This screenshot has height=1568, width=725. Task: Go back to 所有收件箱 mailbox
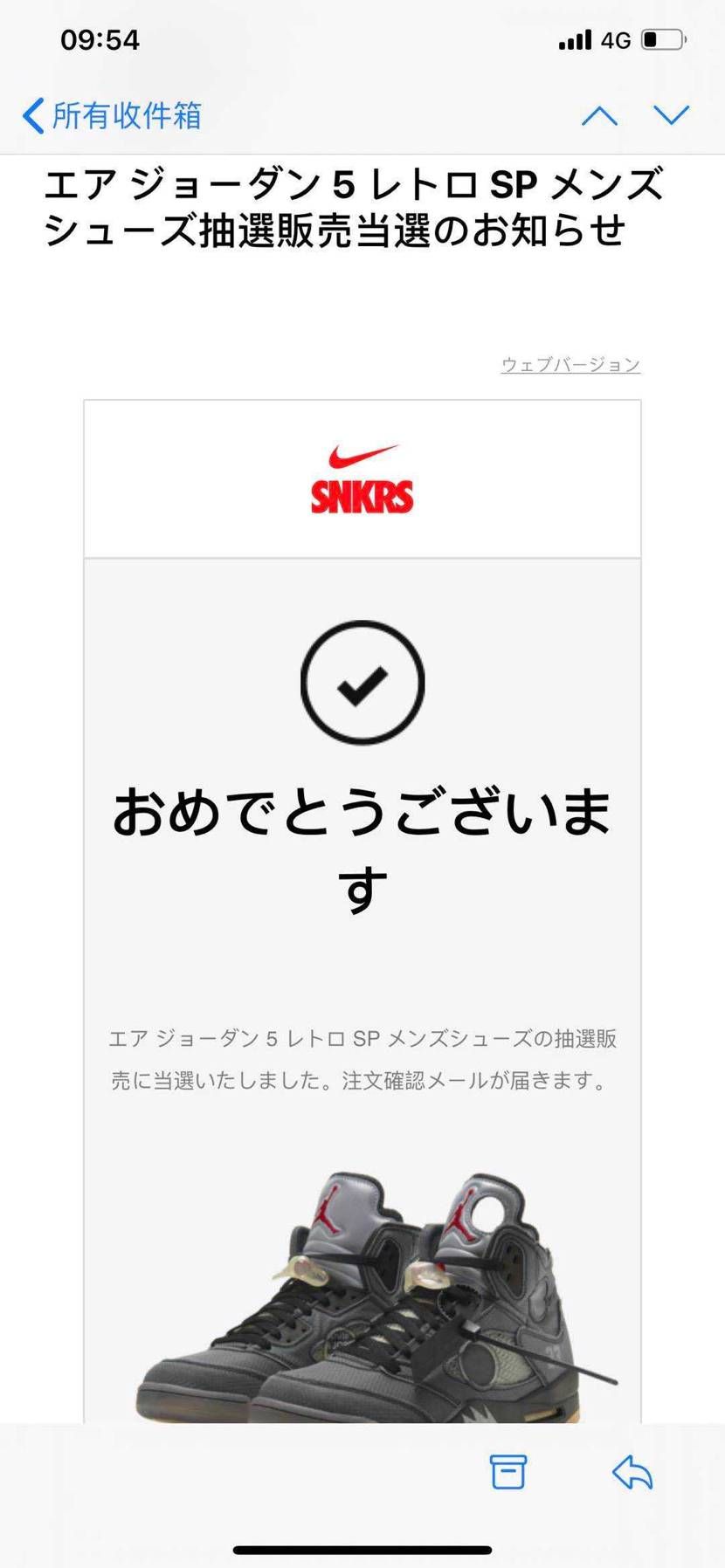(112, 115)
